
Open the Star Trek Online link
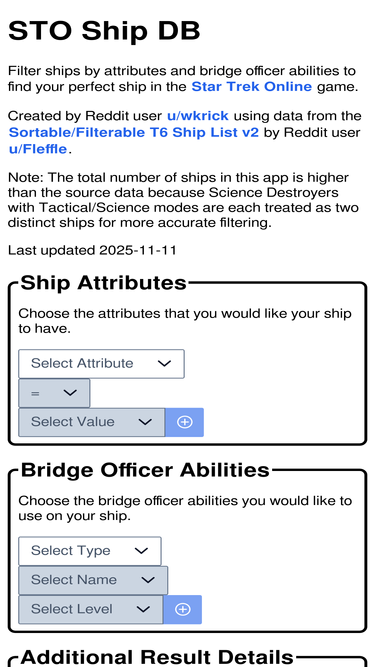click(251, 87)
